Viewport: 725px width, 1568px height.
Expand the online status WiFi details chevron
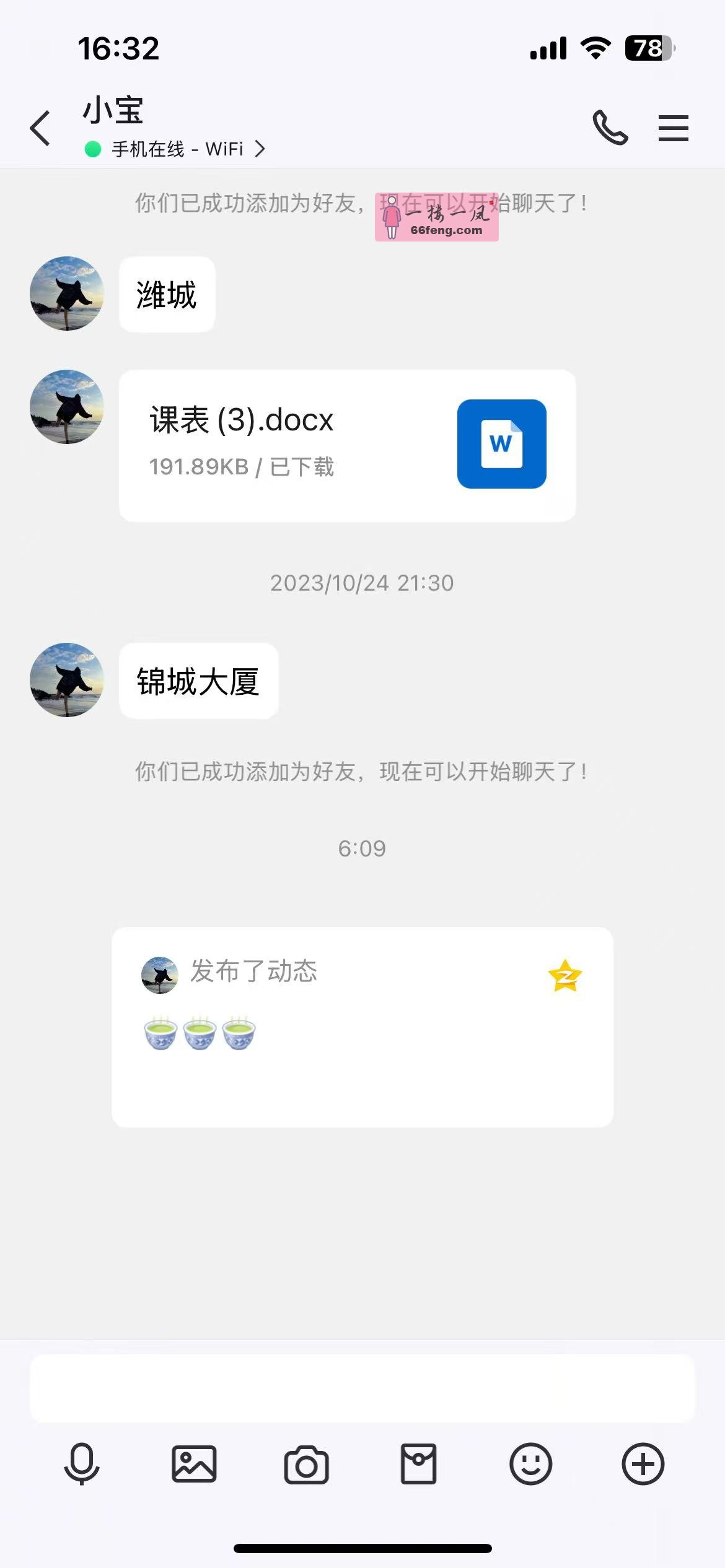coord(261,149)
